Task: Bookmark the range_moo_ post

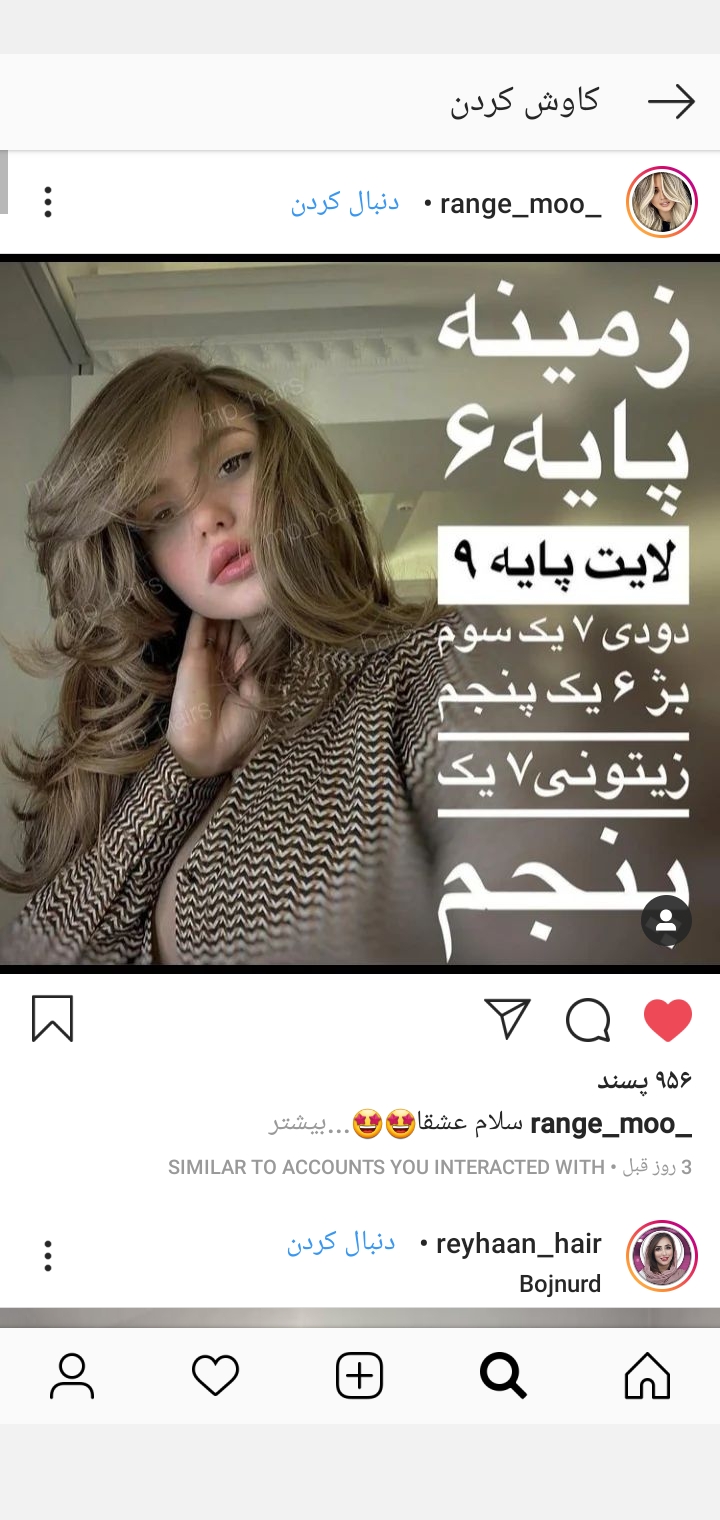Action: click(x=52, y=1019)
